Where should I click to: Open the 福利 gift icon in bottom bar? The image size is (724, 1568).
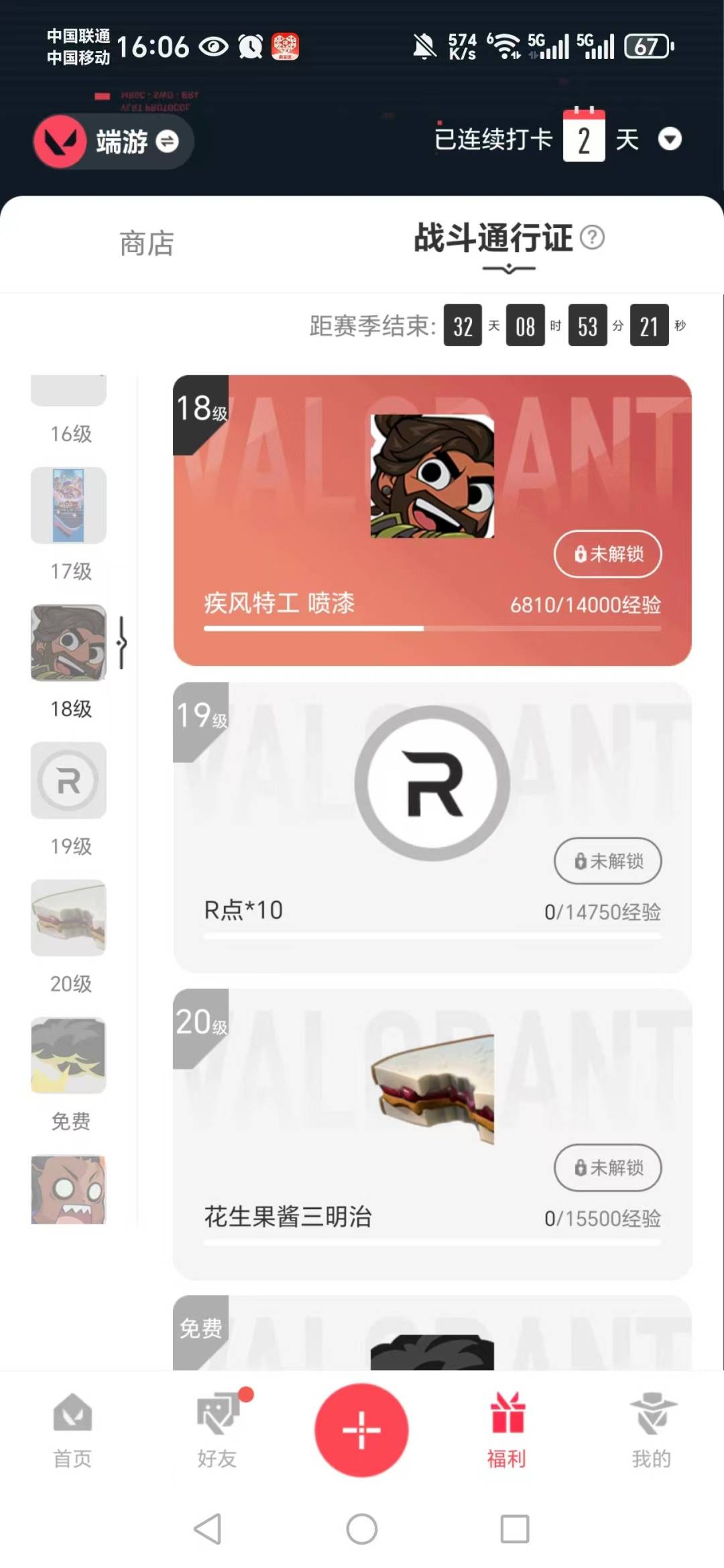point(507,1431)
